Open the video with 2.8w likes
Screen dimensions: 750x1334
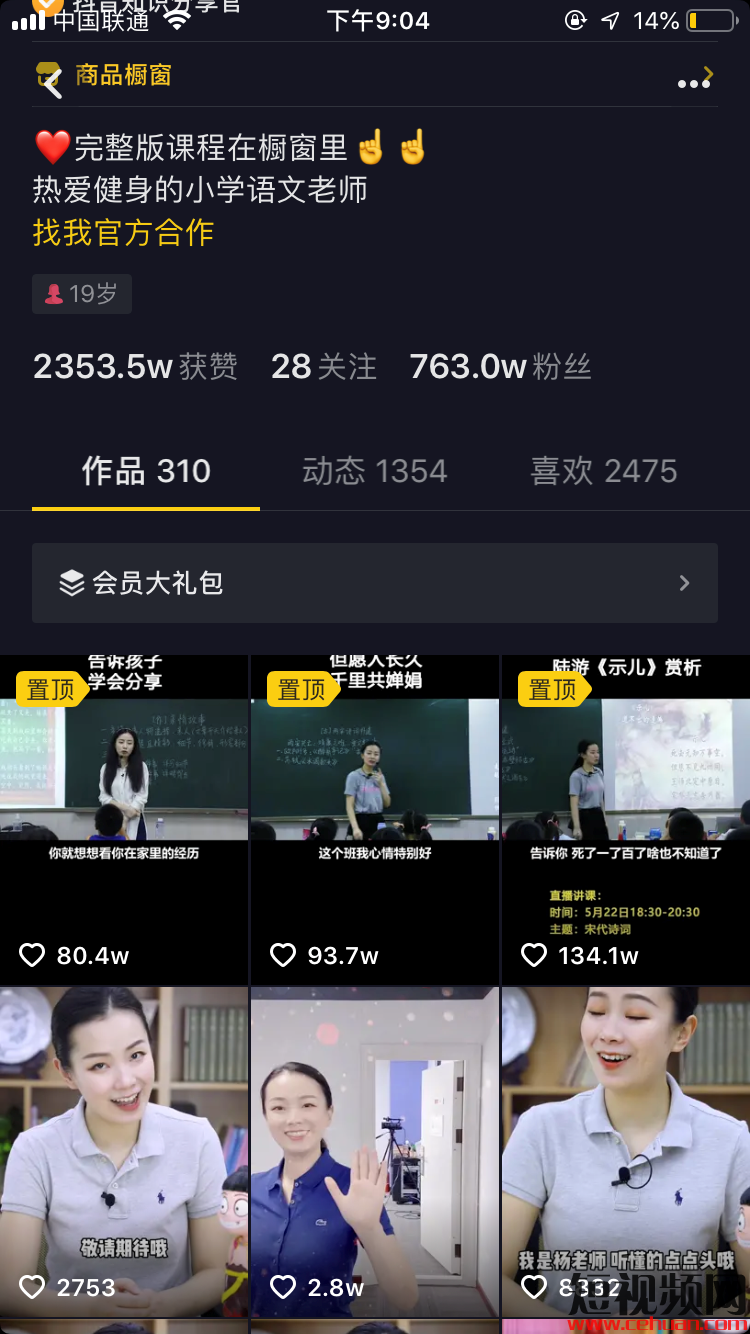click(375, 1150)
